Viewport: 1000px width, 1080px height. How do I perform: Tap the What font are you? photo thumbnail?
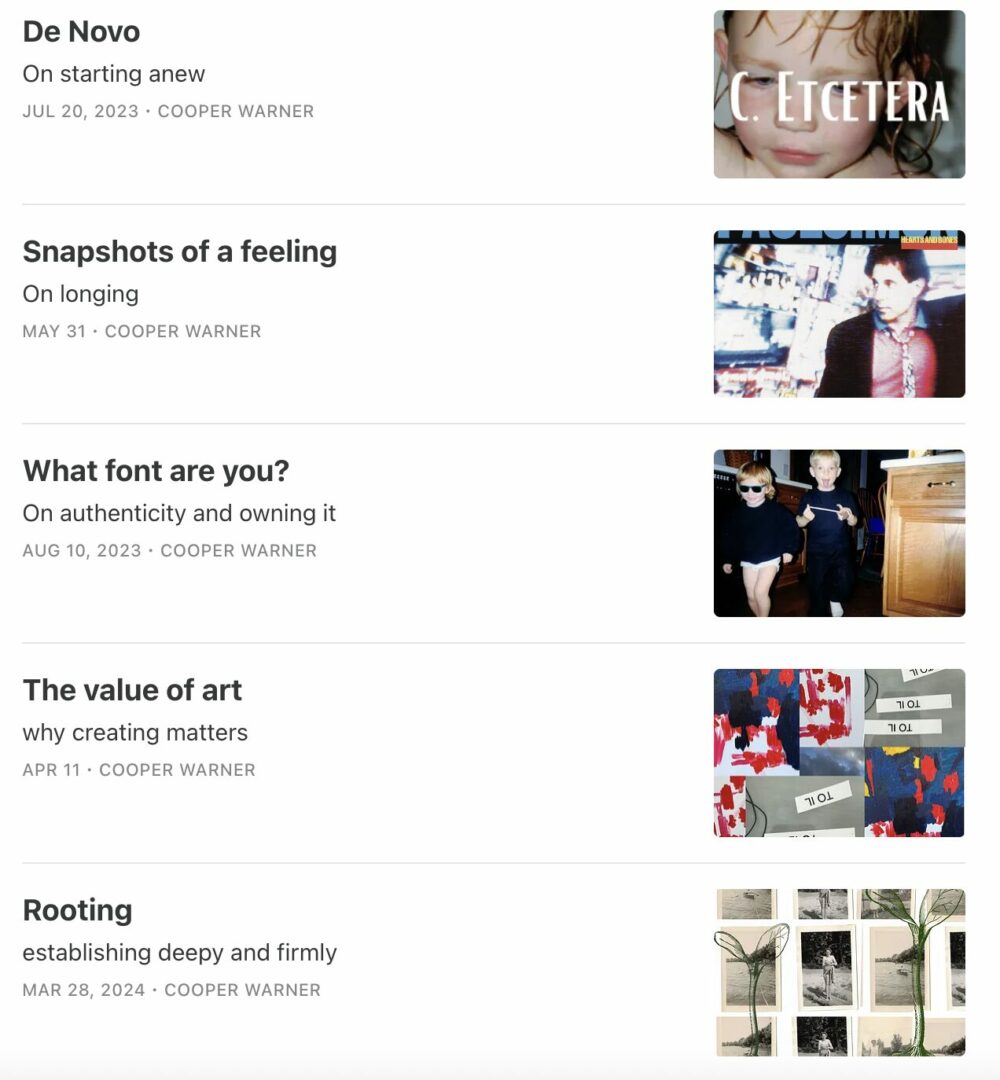pos(839,533)
